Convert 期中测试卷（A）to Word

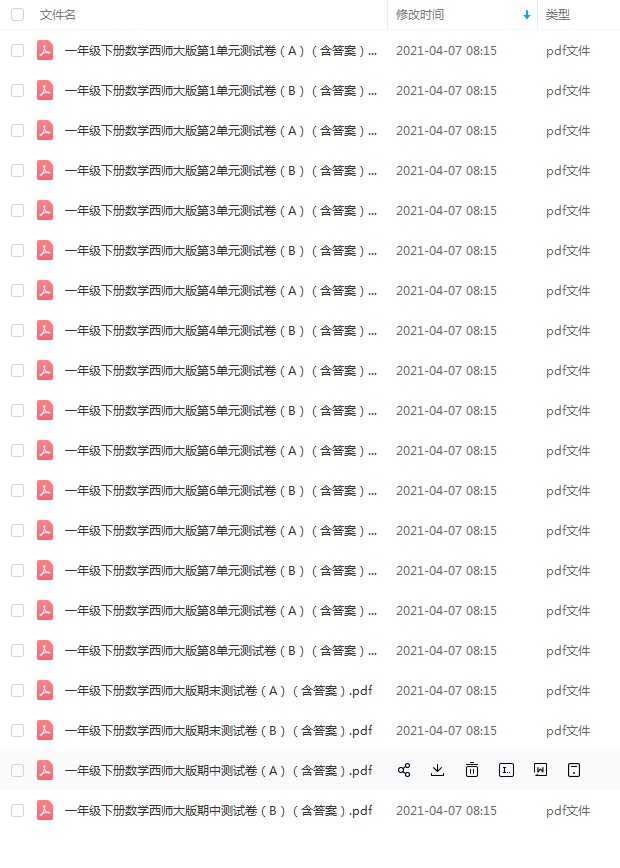[540, 770]
